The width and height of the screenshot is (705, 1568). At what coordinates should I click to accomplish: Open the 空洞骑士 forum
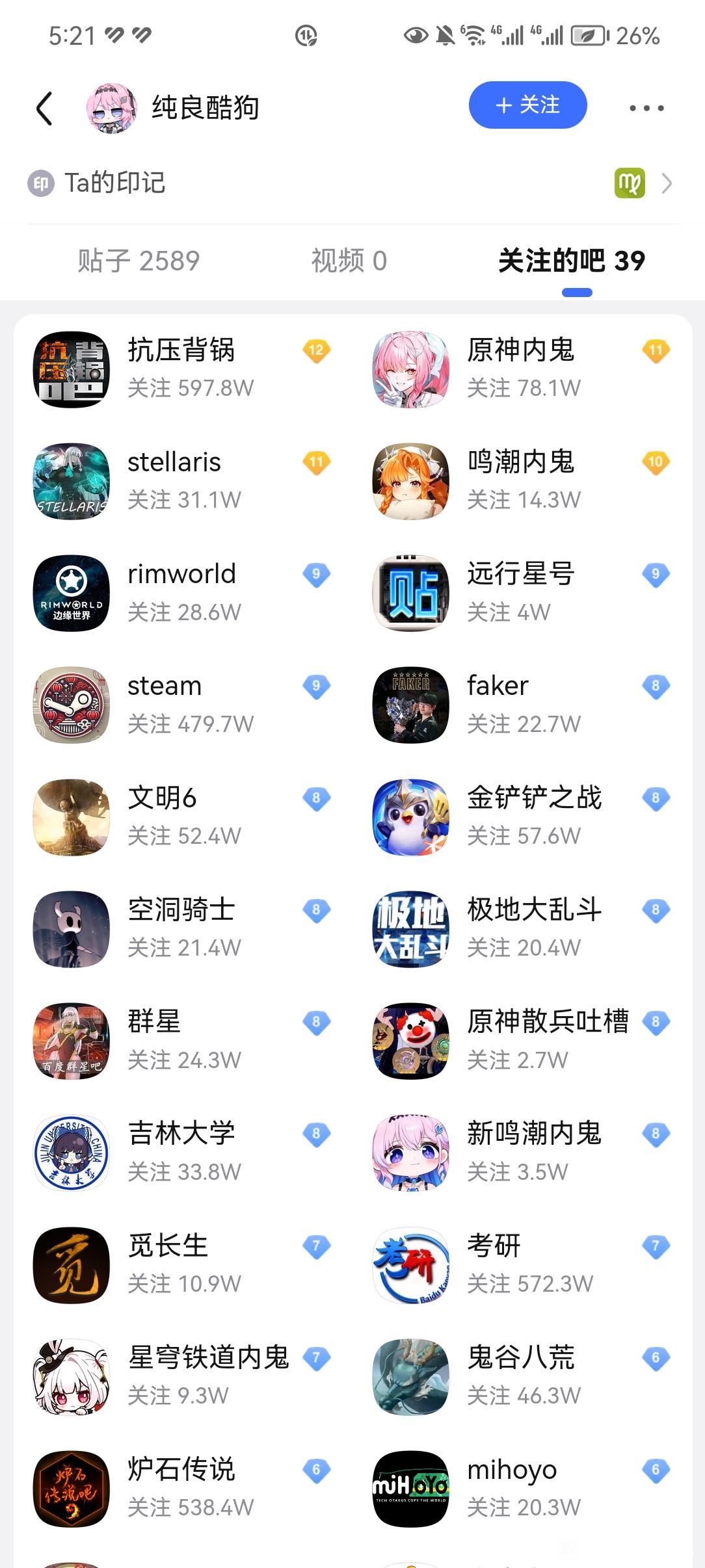tap(182, 928)
